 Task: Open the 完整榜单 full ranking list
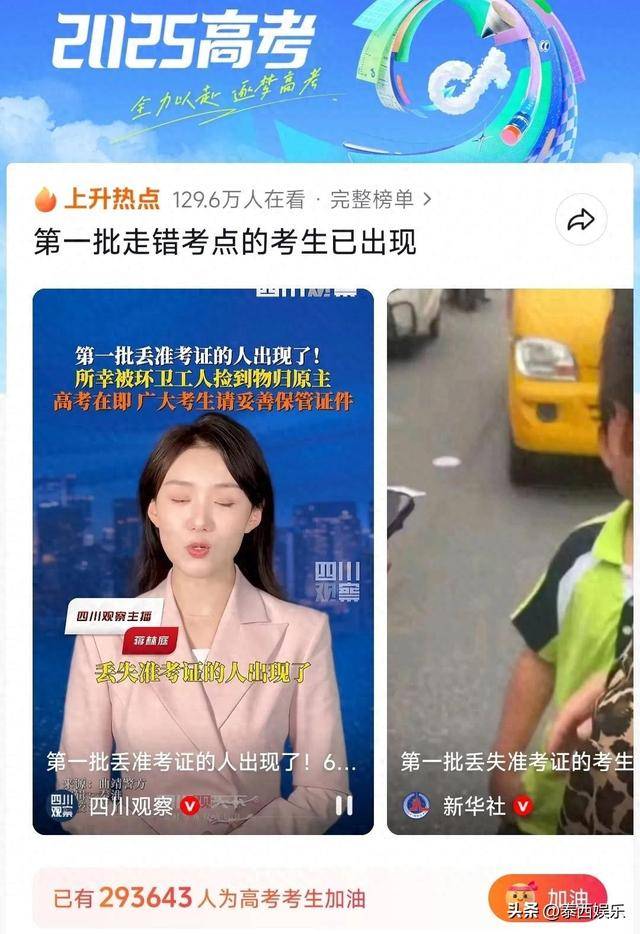point(379,199)
